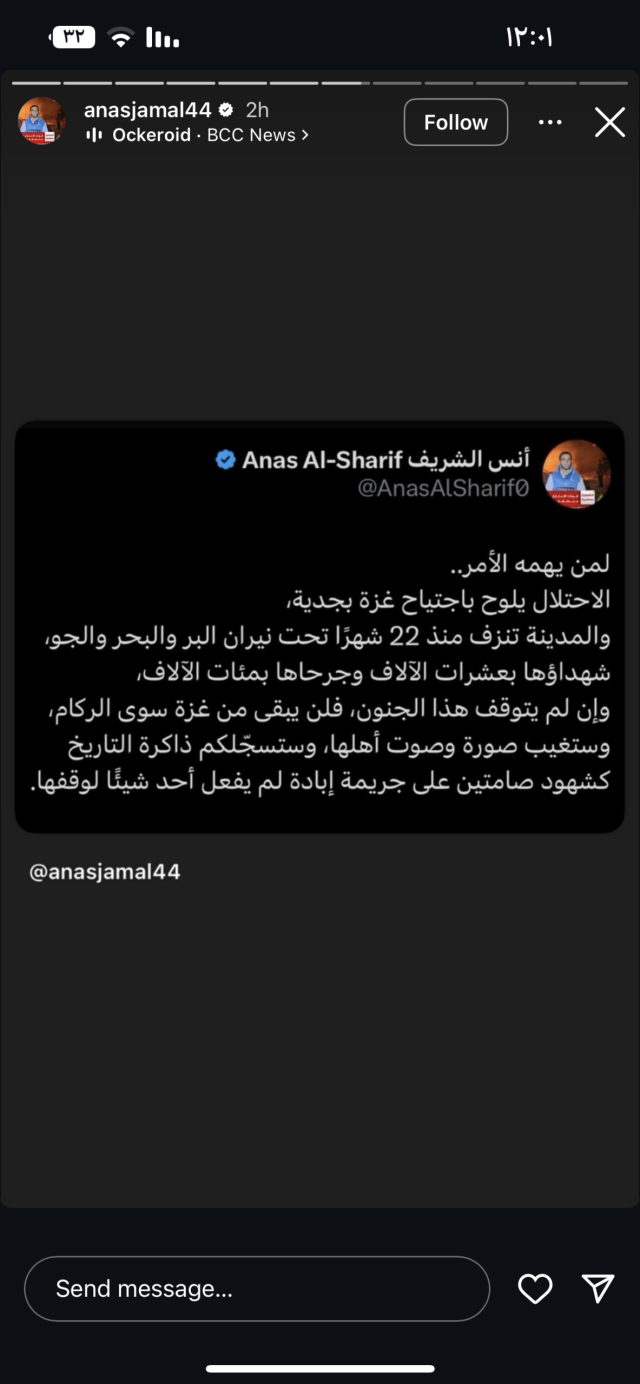640x1384 pixels.
Task: Tap the anasjamal44 username in header
Action: pos(147,110)
